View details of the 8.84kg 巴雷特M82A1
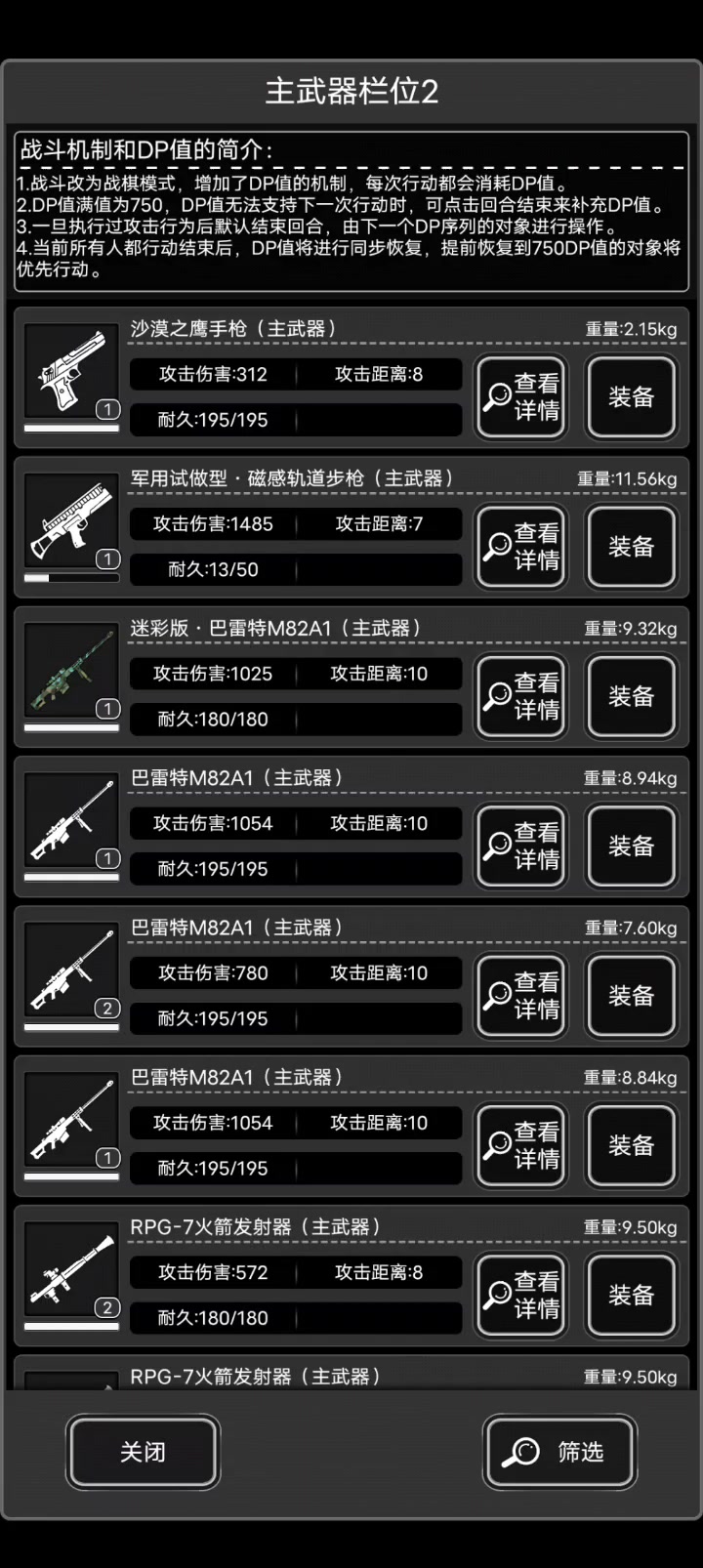The image size is (703, 1568). (521, 1145)
